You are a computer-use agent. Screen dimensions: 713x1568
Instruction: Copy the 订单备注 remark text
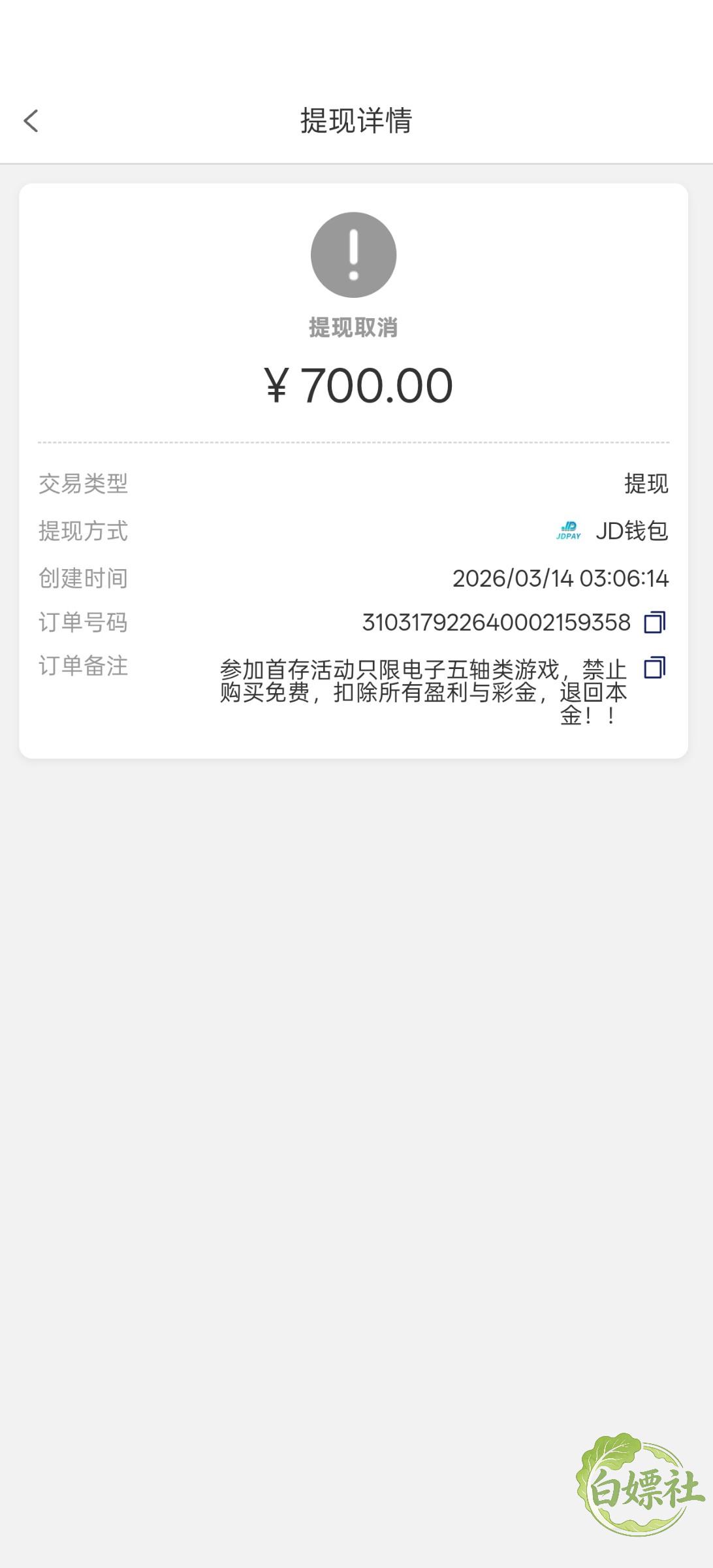point(654,668)
